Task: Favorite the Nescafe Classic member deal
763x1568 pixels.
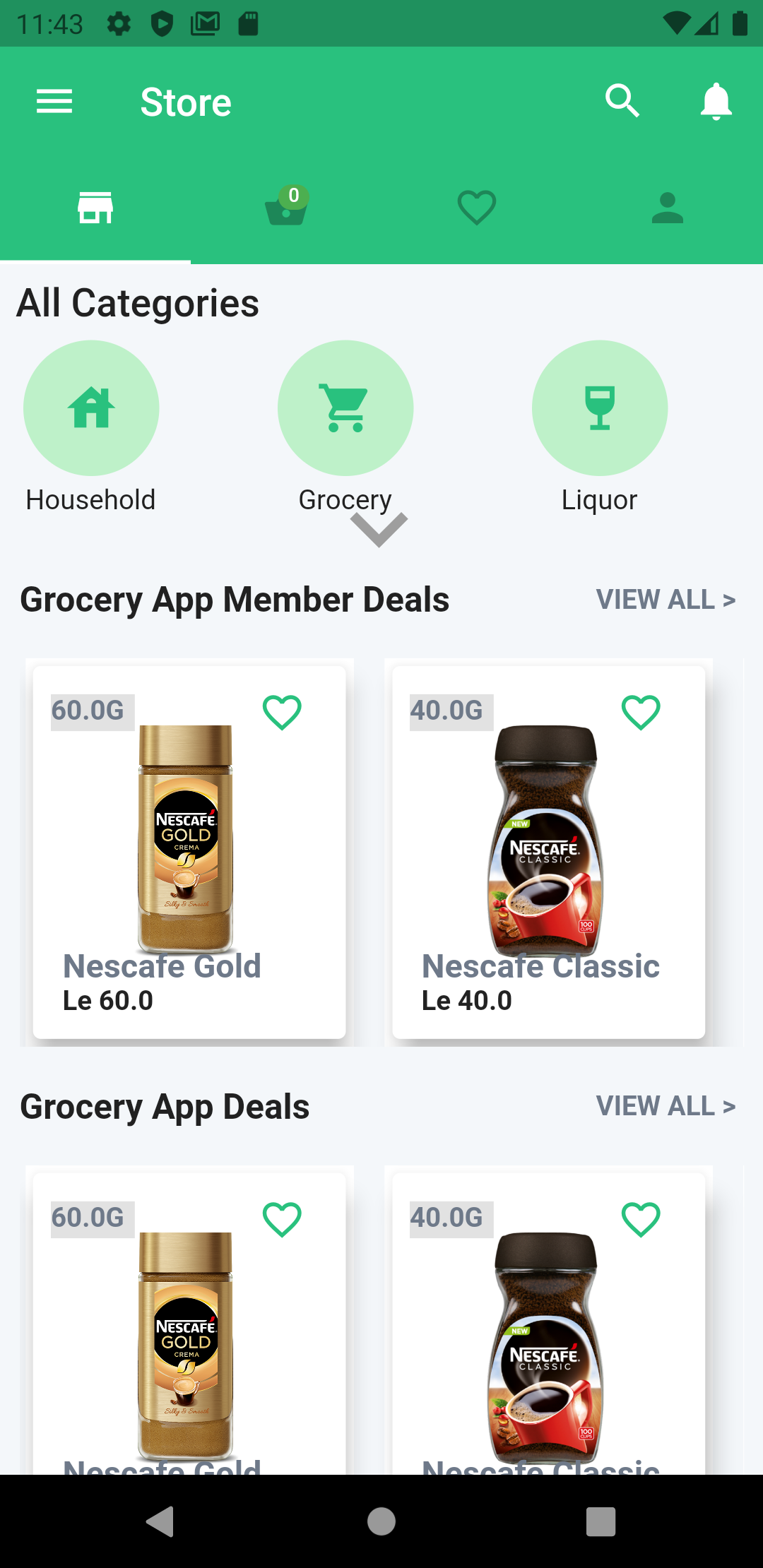Action: click(641, 712)
